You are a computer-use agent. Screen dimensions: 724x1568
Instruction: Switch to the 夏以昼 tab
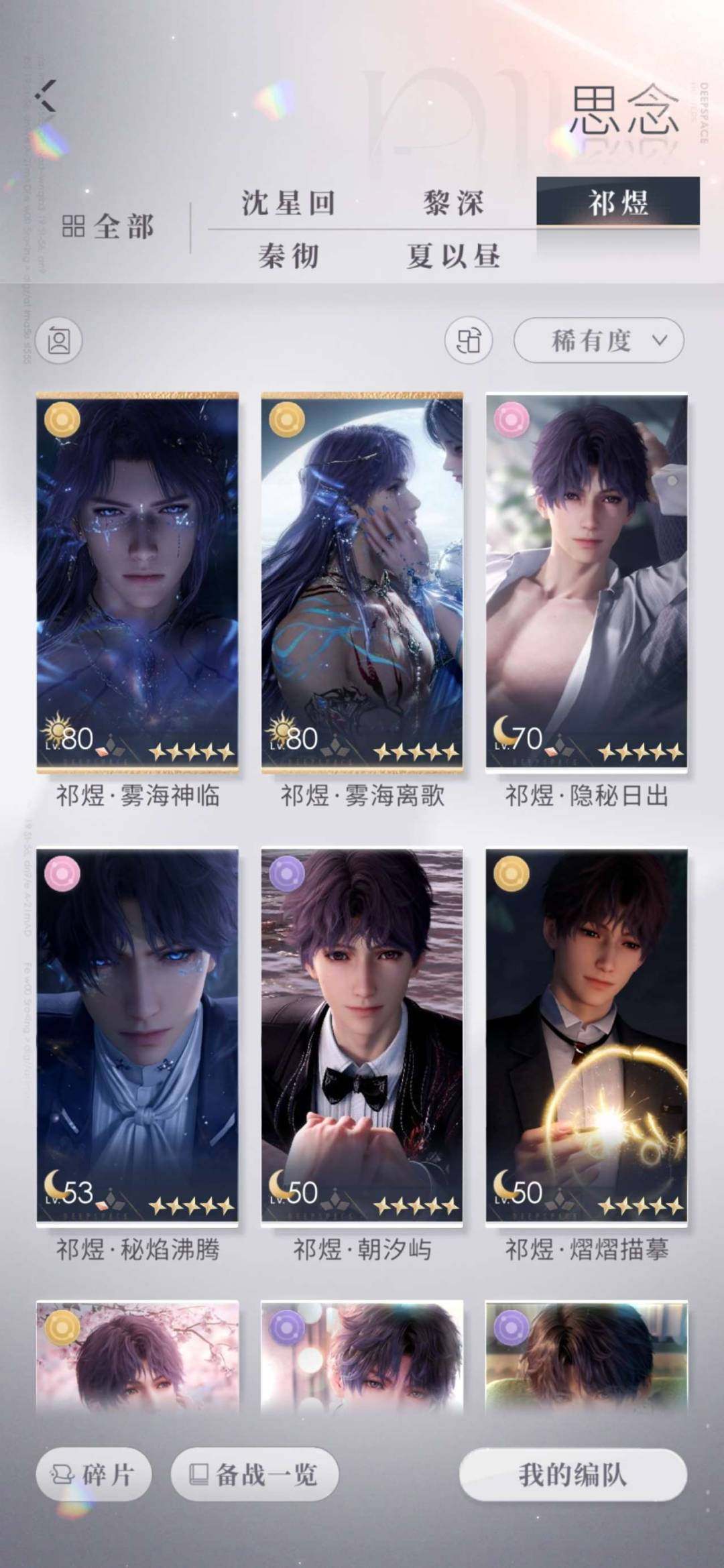click(453, 256)
